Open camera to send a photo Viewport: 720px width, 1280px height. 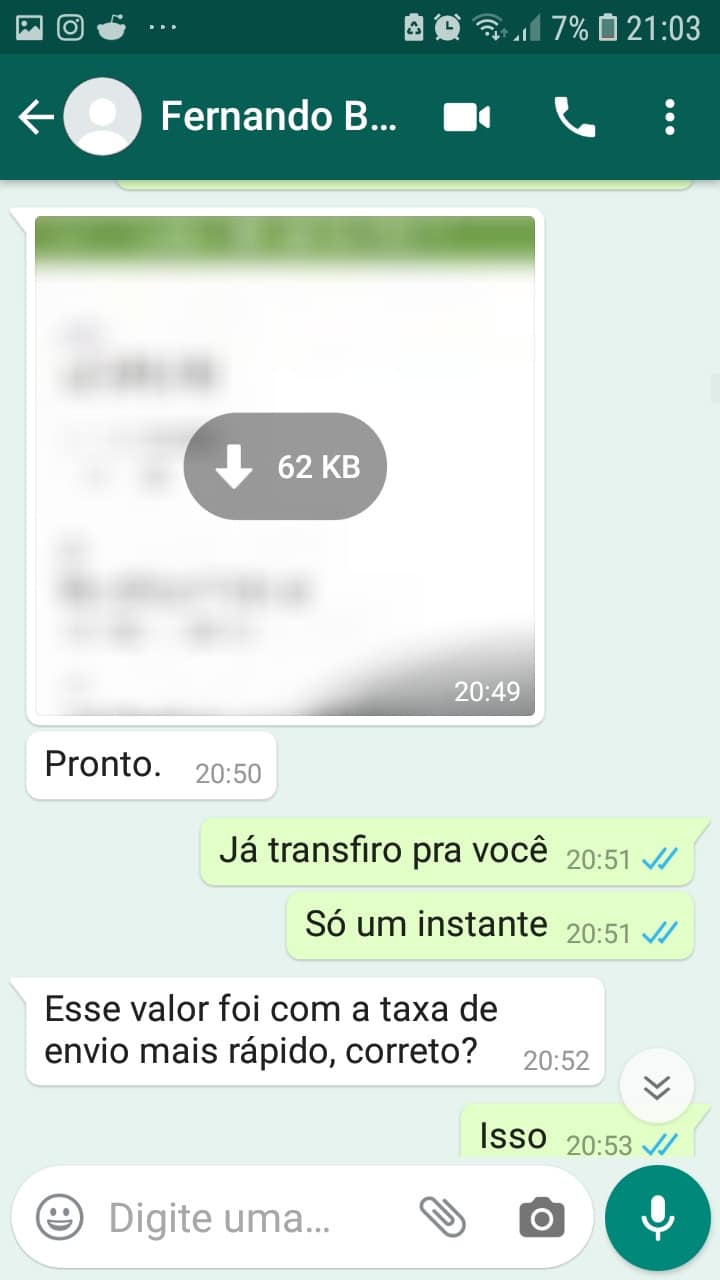coord(541,1218)
